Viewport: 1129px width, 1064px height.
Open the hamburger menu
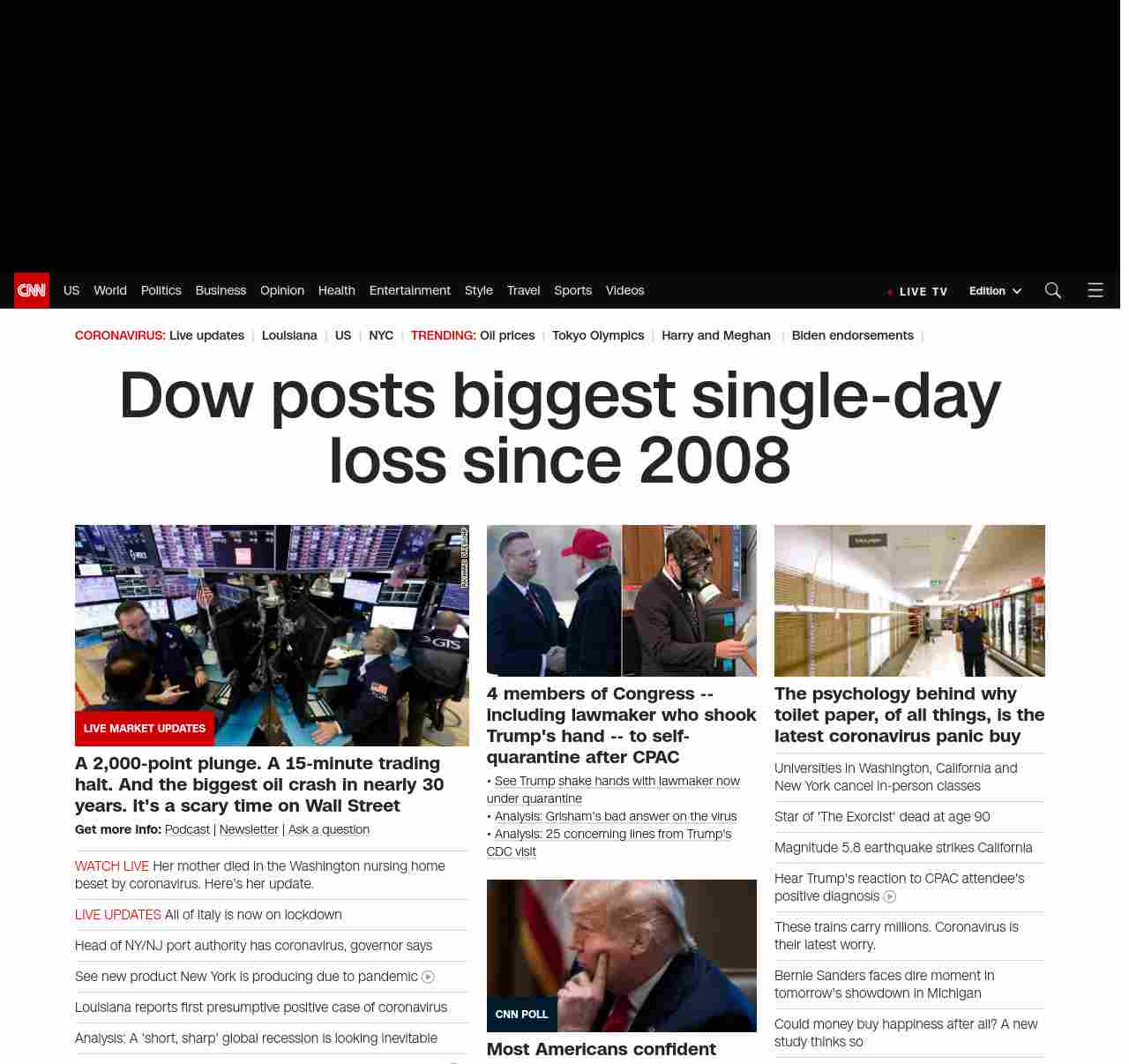click(x=1095, y=290)
